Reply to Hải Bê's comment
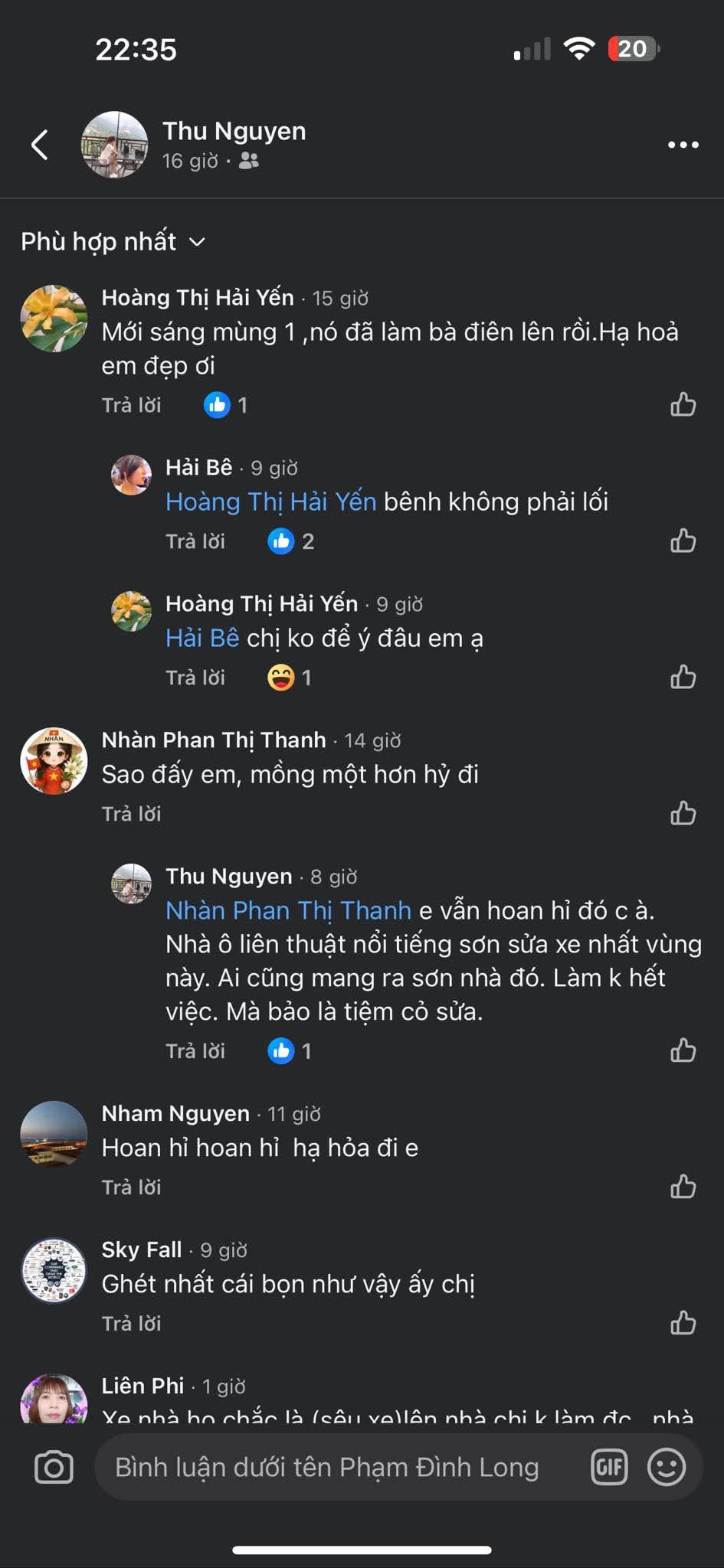Image resolution: width=724 pixels, height=1568 pixels. point(195,541)
